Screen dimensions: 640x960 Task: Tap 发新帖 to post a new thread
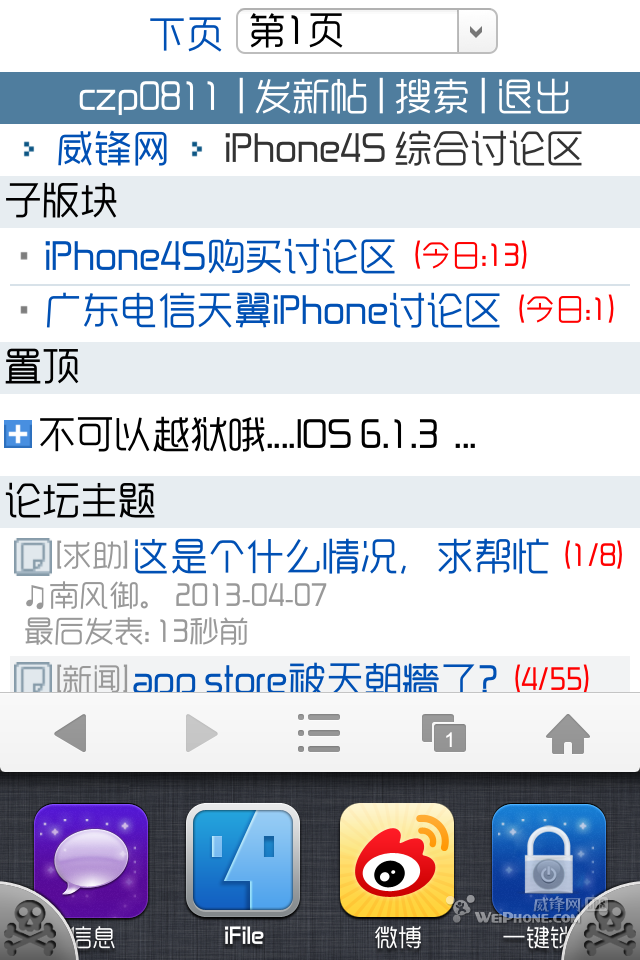click(x=310, y=98)
